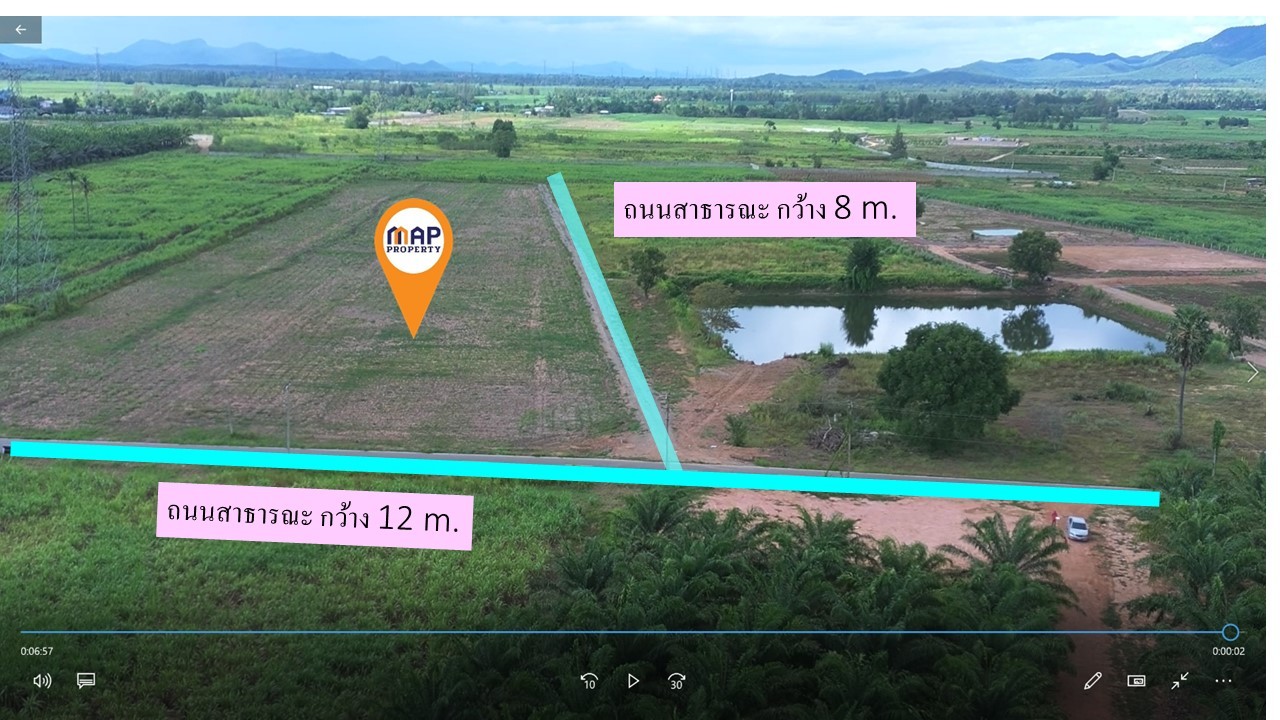Skip forward 30 seconds
This screenshot has height=720, width=1280.
tap(677, 681)
